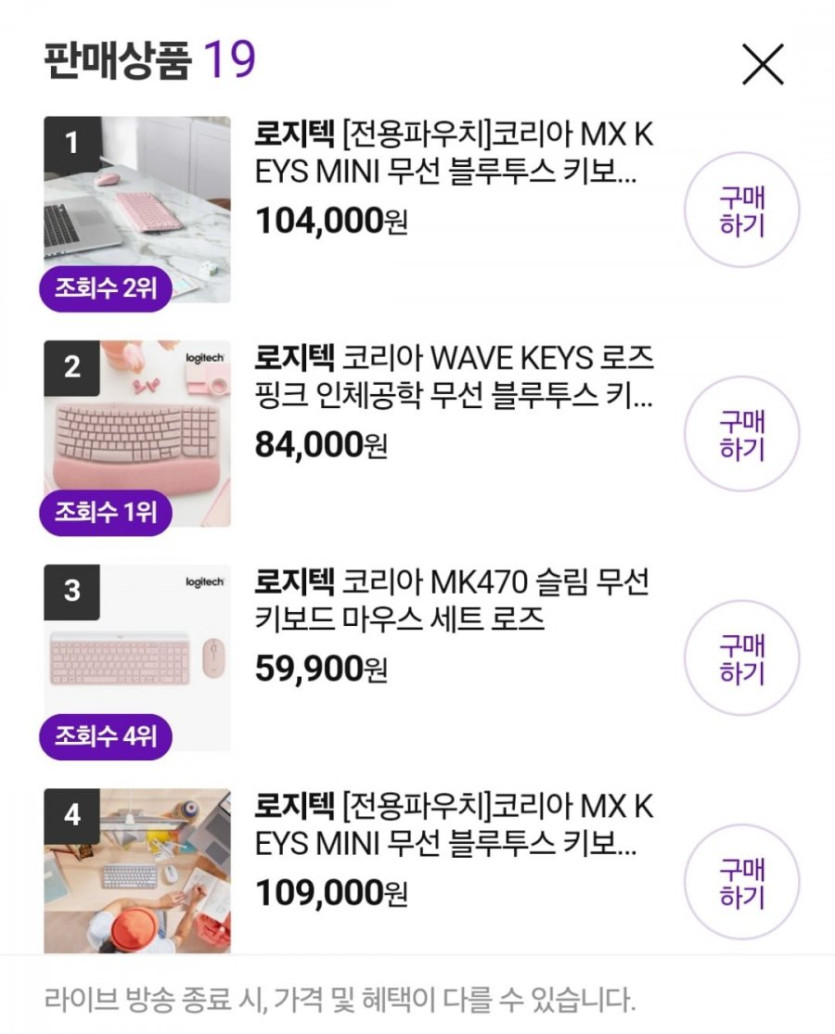The height and width of the screenshot is (1034, 835).
Task: Open product 4 thumbnail image
Action: click(137, 870)
